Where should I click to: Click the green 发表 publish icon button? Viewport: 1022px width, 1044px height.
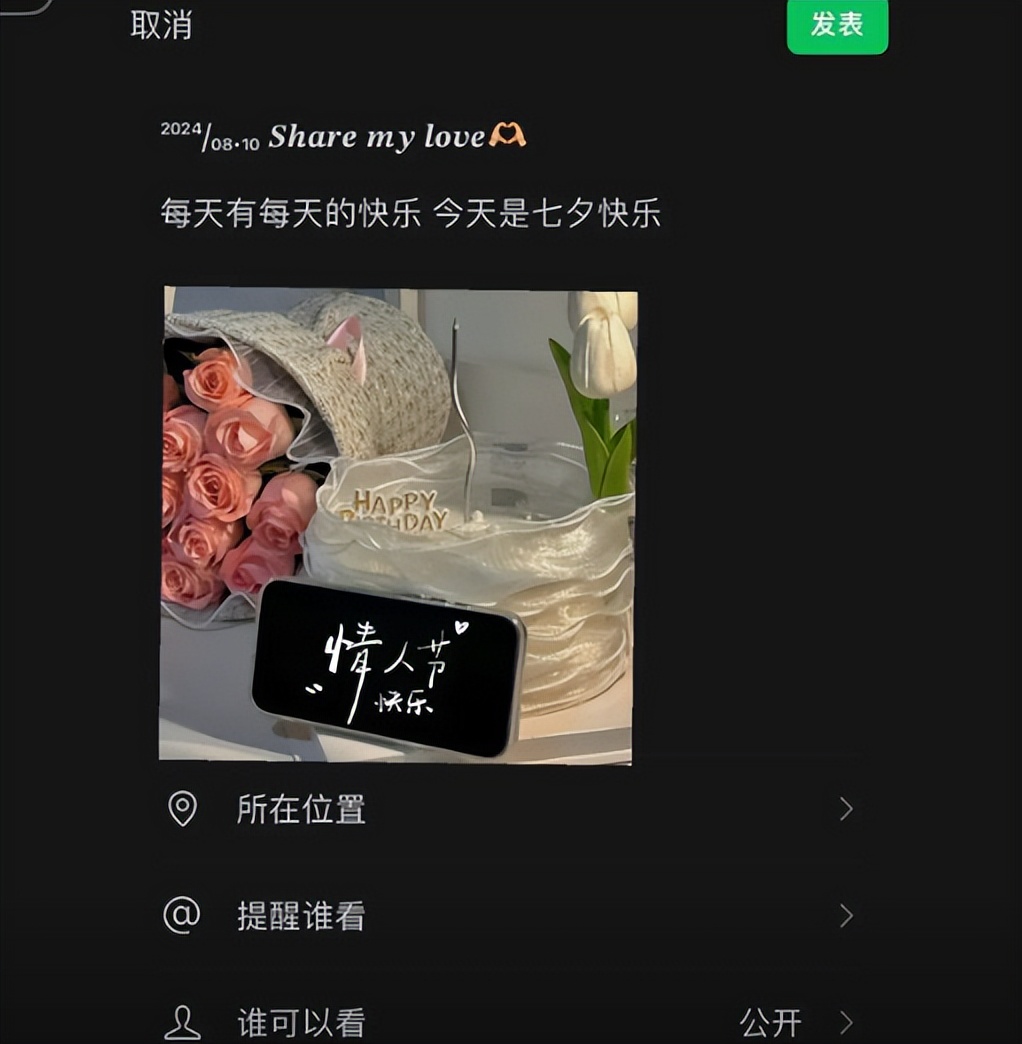837,28
